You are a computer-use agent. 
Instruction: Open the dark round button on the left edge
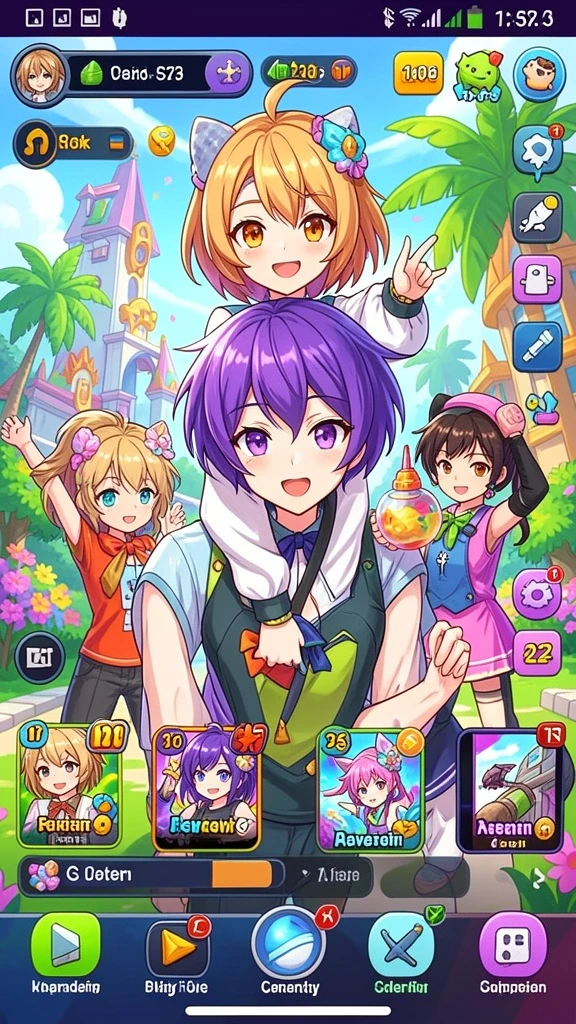click(40, 657)
